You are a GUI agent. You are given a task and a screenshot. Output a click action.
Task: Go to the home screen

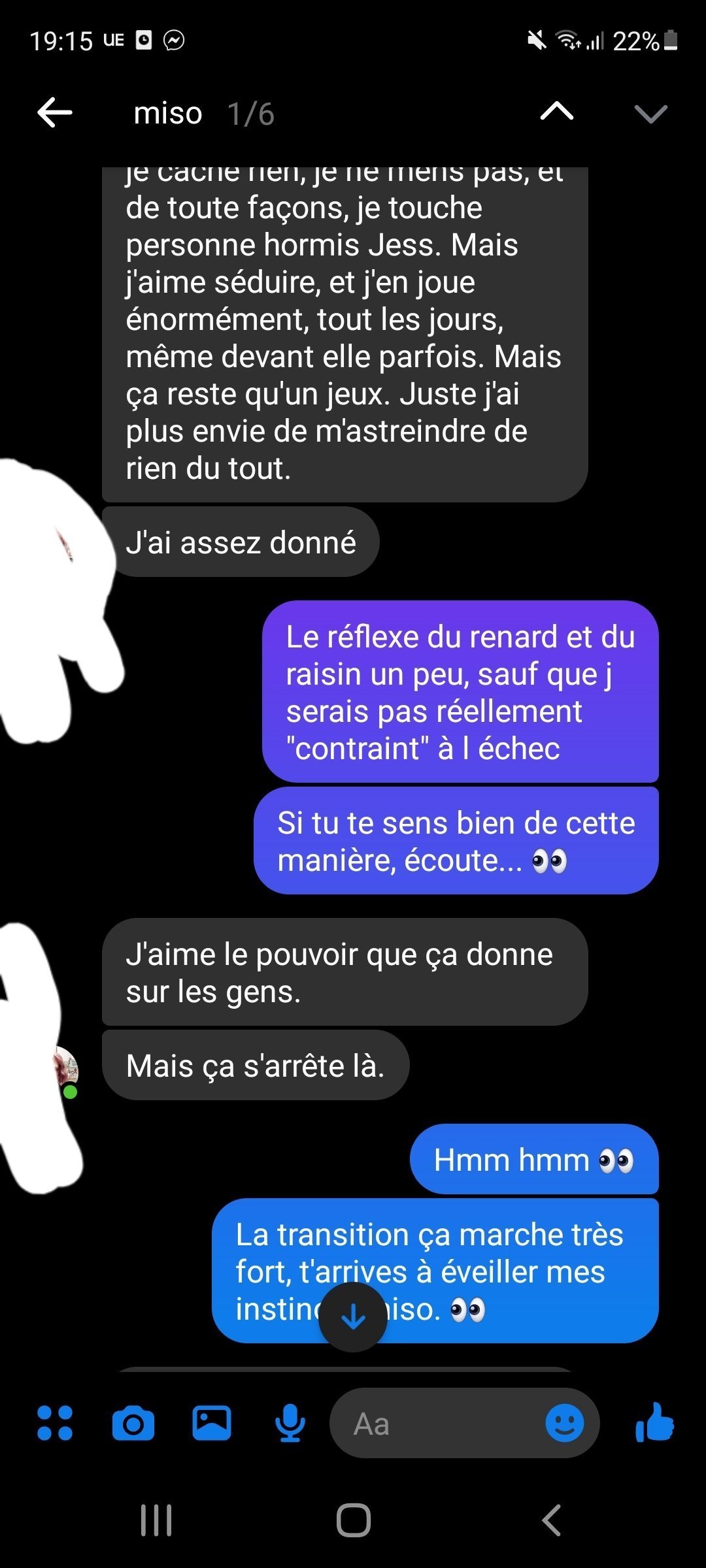pos(354,1520)
